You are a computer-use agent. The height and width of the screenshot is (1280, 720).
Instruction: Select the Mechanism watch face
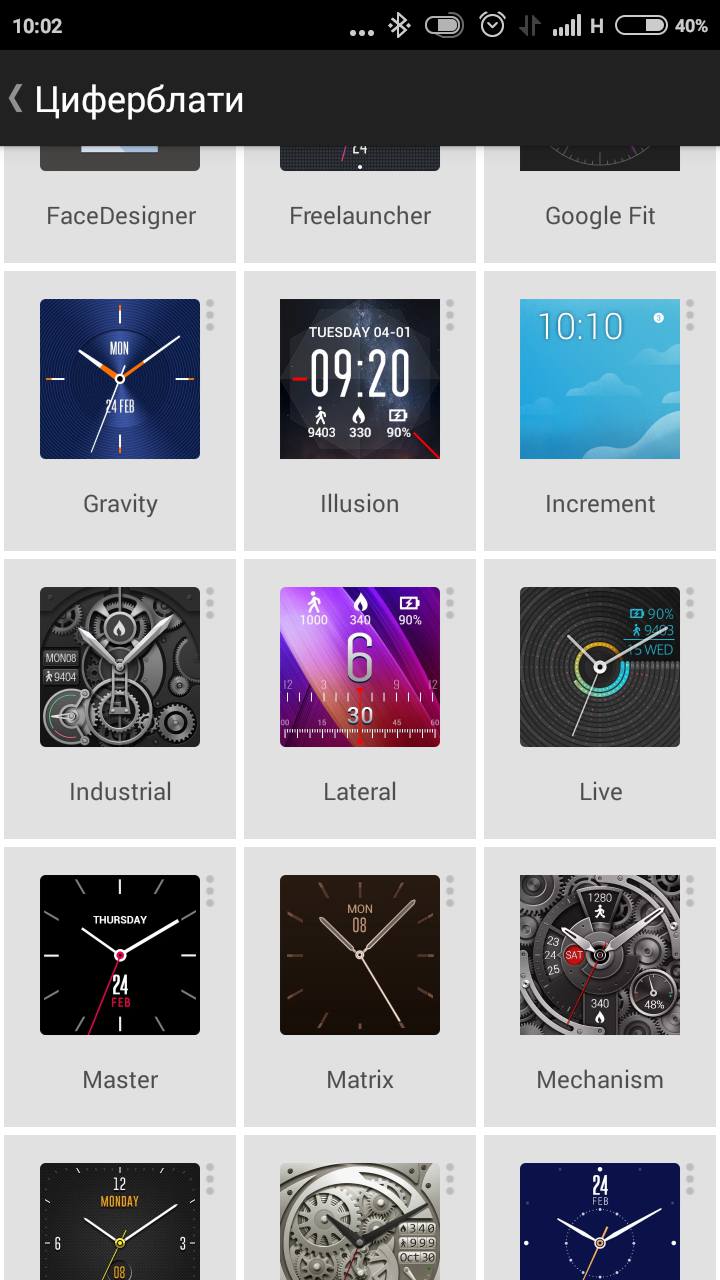(600, 955)
